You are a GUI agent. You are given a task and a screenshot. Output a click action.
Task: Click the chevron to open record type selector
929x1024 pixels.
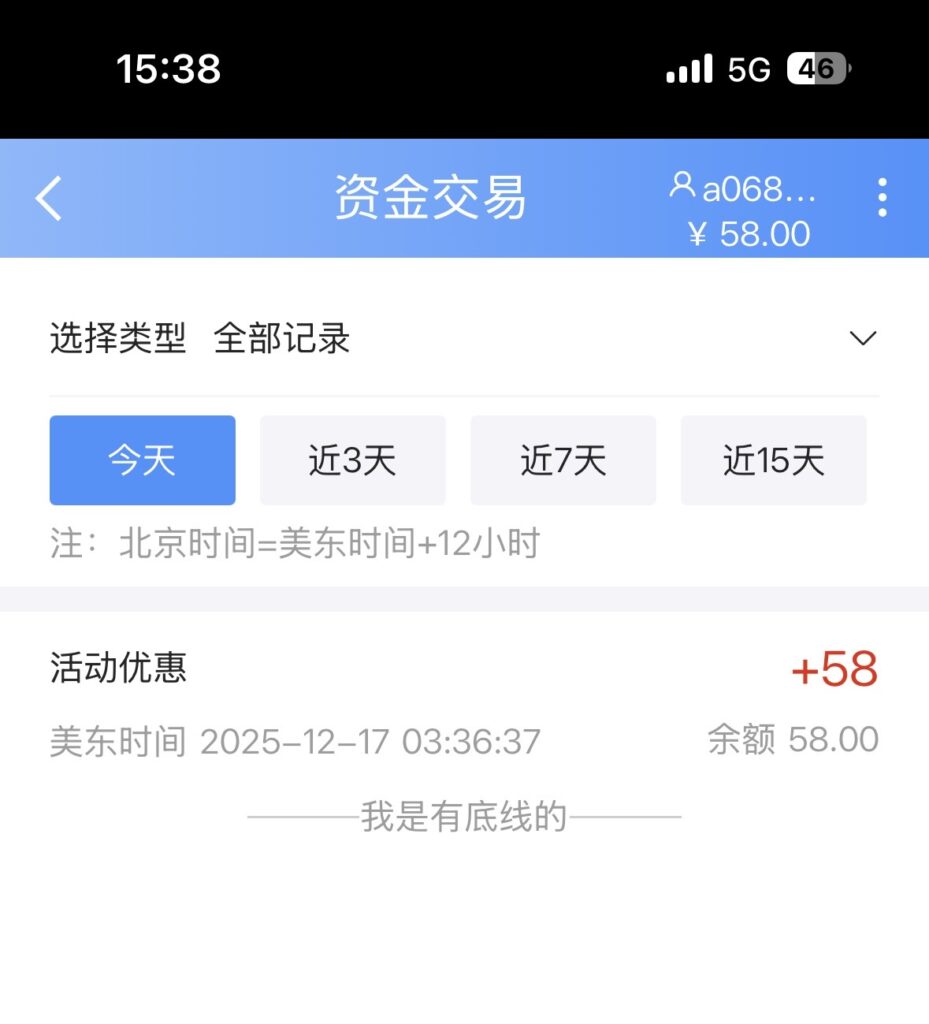pos(861,338)
